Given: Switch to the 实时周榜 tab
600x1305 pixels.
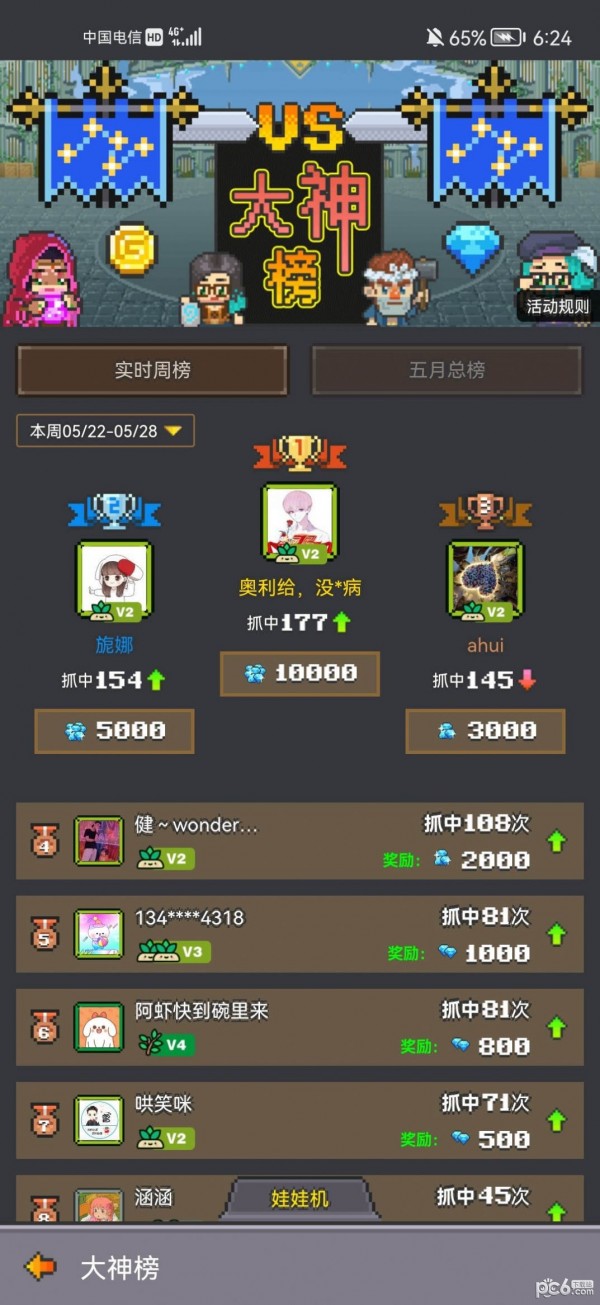Looking at the screenshot, I should [x=152, y=370].
